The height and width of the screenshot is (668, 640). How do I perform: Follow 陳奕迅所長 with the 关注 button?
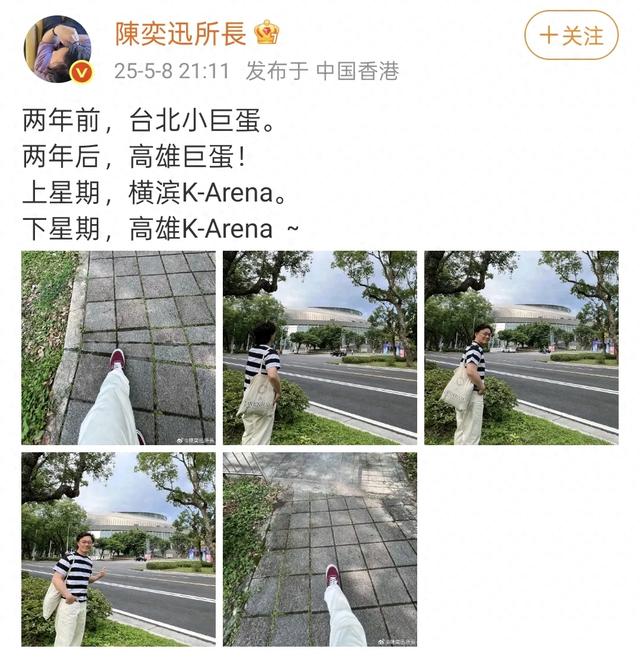(571, 35)
